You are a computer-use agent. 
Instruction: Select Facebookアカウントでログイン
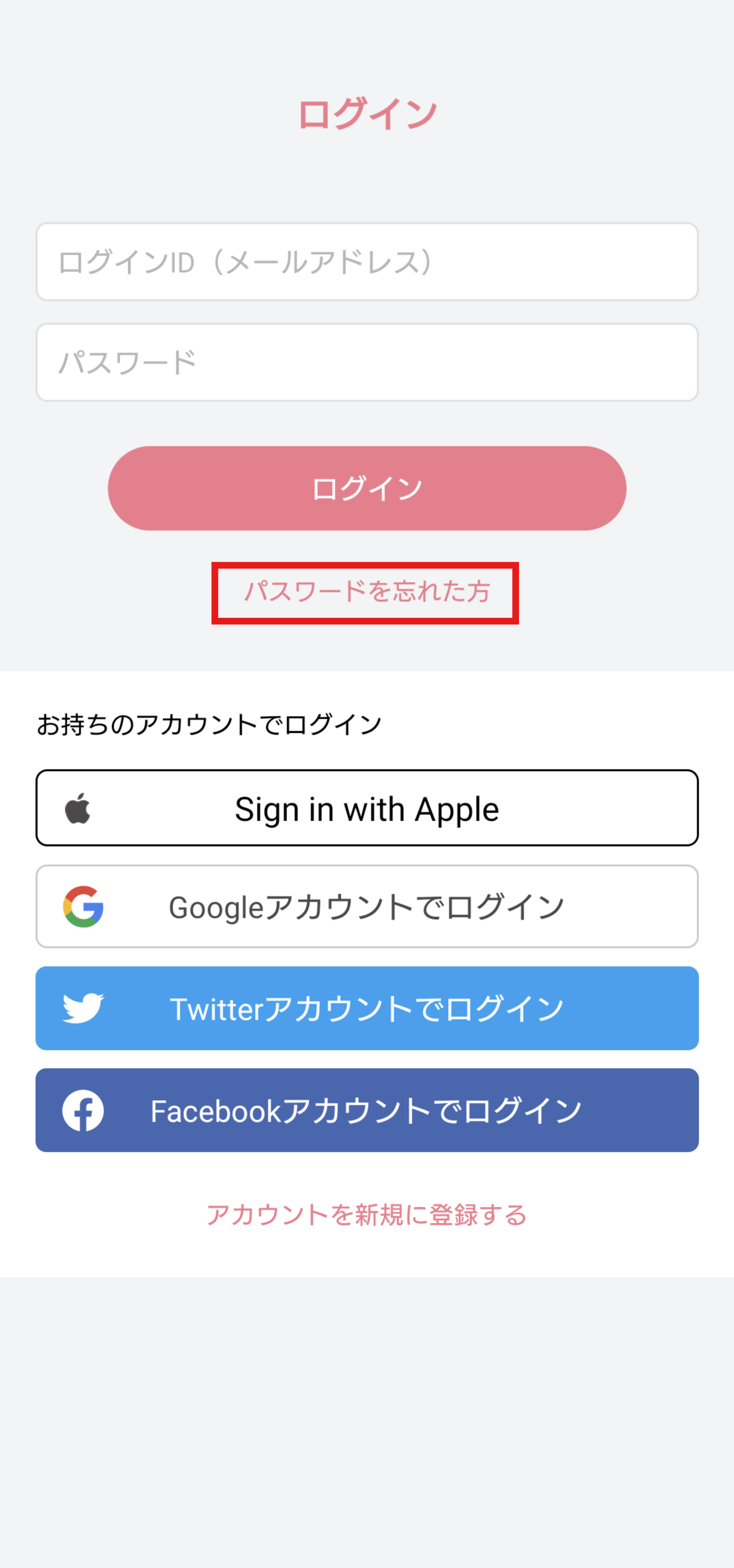pos(366,1110)
